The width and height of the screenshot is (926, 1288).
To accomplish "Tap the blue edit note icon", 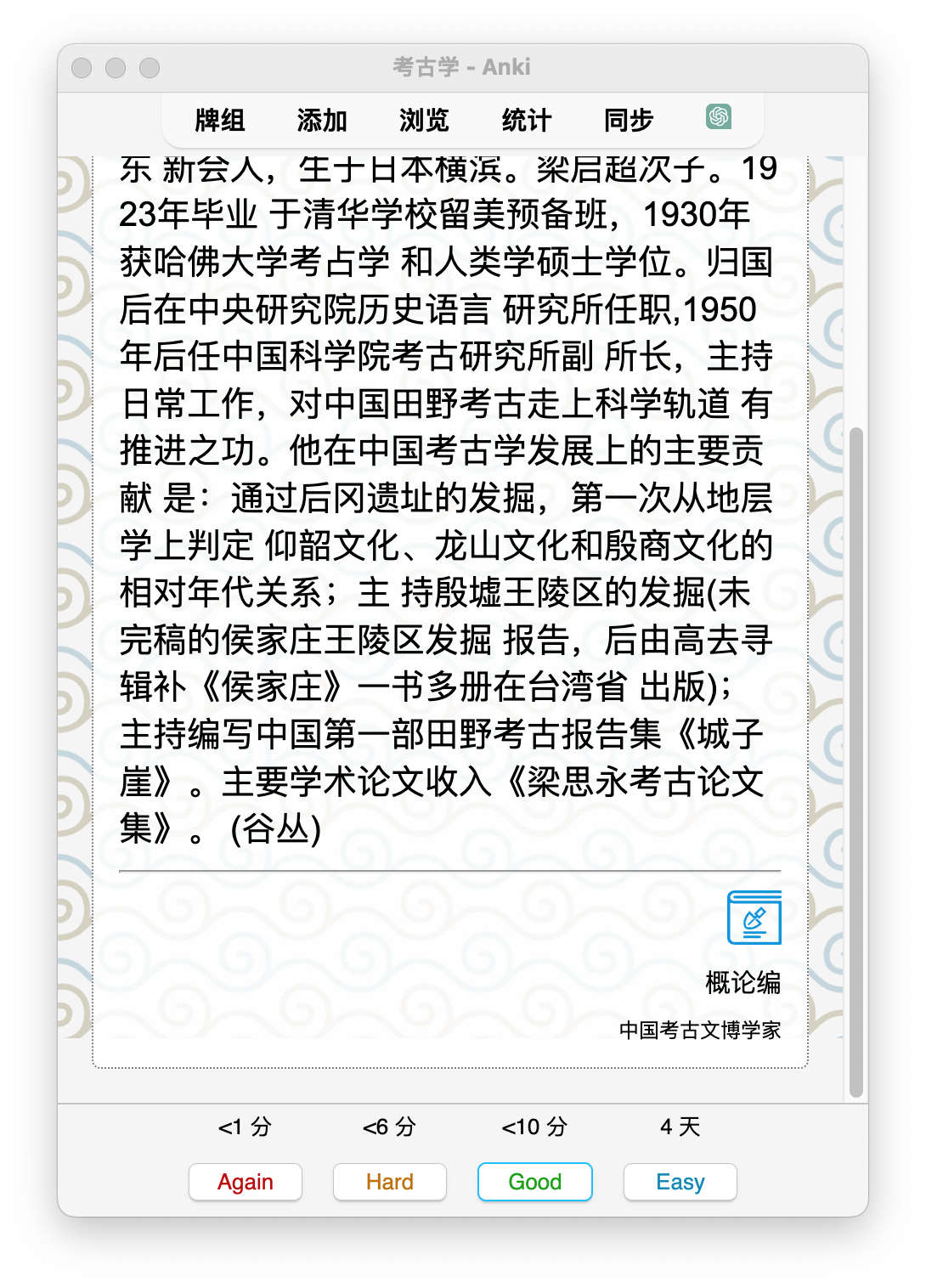I will [x=754, y=918].
